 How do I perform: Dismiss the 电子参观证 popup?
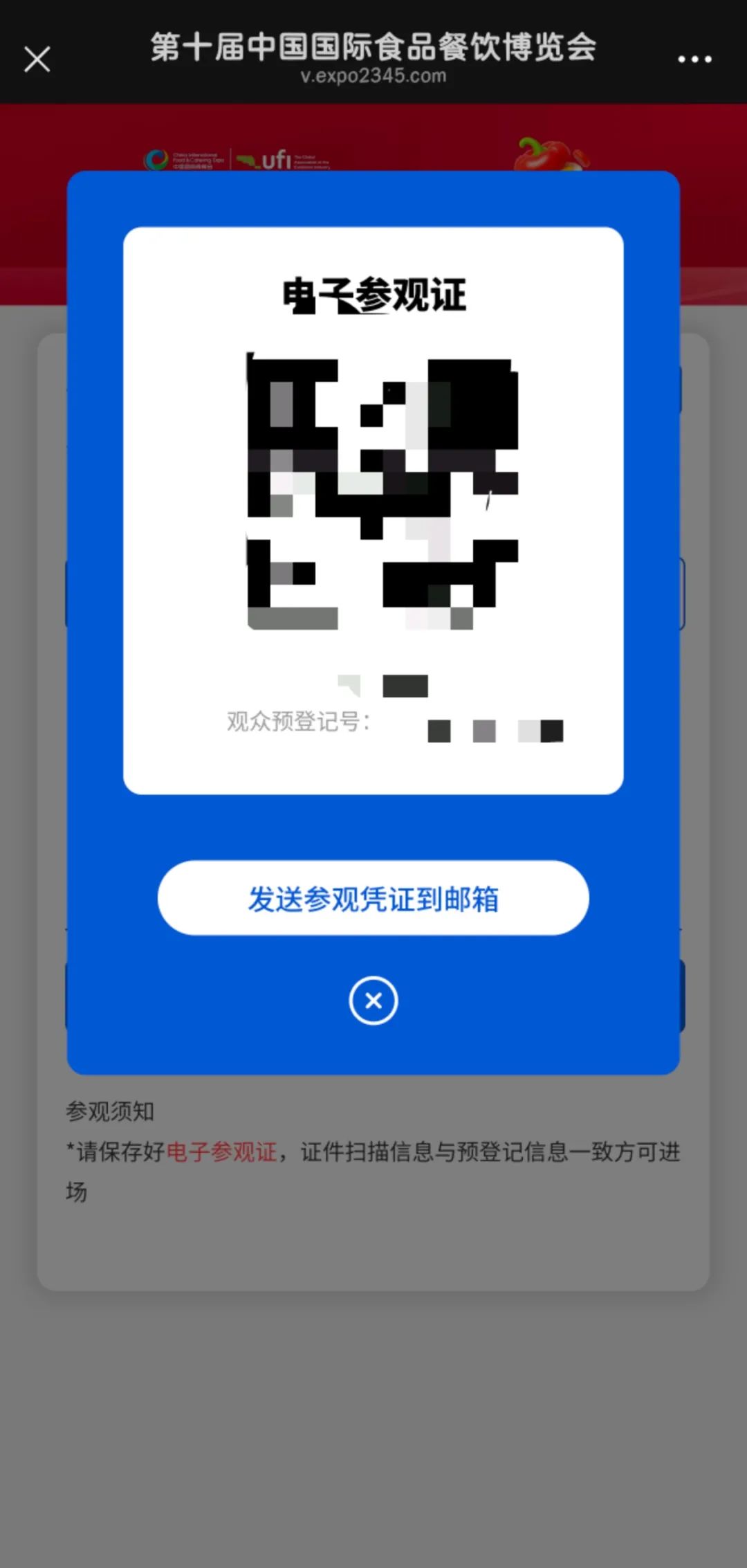tap(373, 1001)
